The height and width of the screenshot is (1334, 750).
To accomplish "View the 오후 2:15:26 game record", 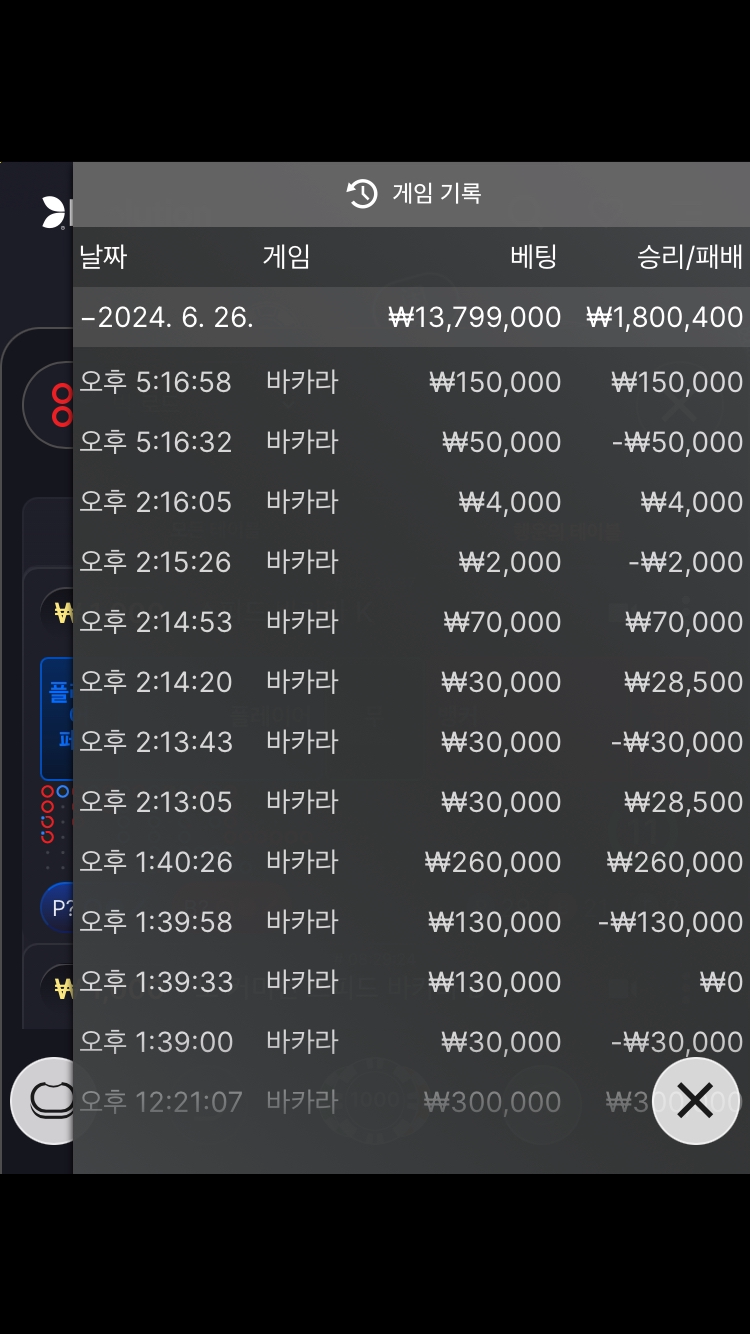I will [411, 562].
